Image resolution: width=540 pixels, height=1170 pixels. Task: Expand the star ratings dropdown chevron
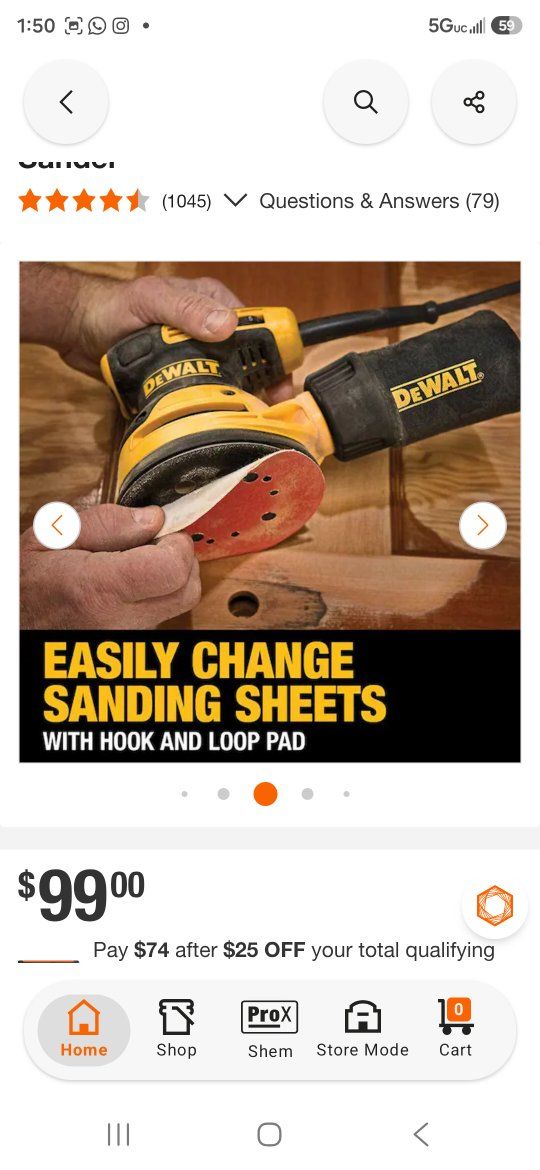click(235, 200)
